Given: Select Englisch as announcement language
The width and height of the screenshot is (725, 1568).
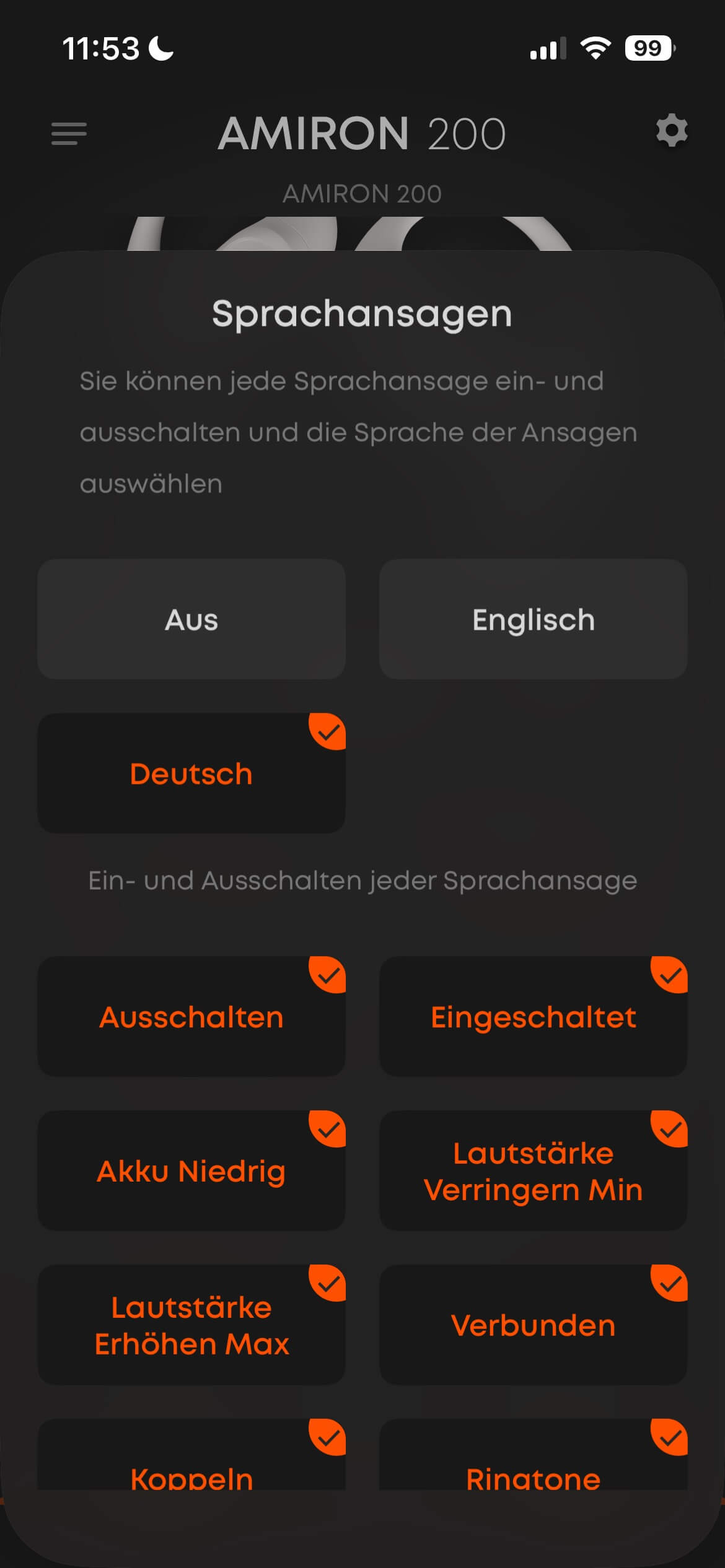Looking at the screenshot, I should (x=533, y=619).
